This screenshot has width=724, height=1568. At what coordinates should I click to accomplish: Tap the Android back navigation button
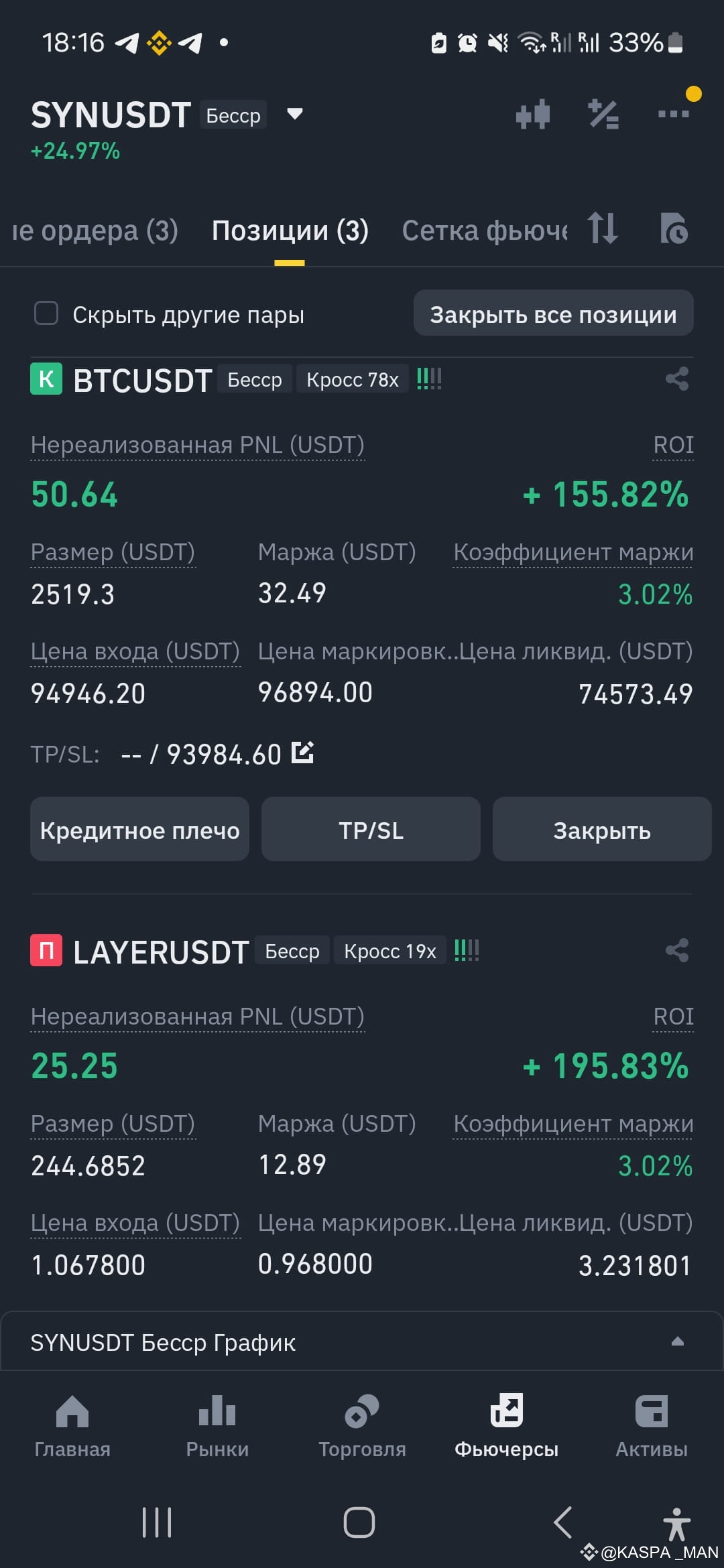click(x=563, y=1522)
